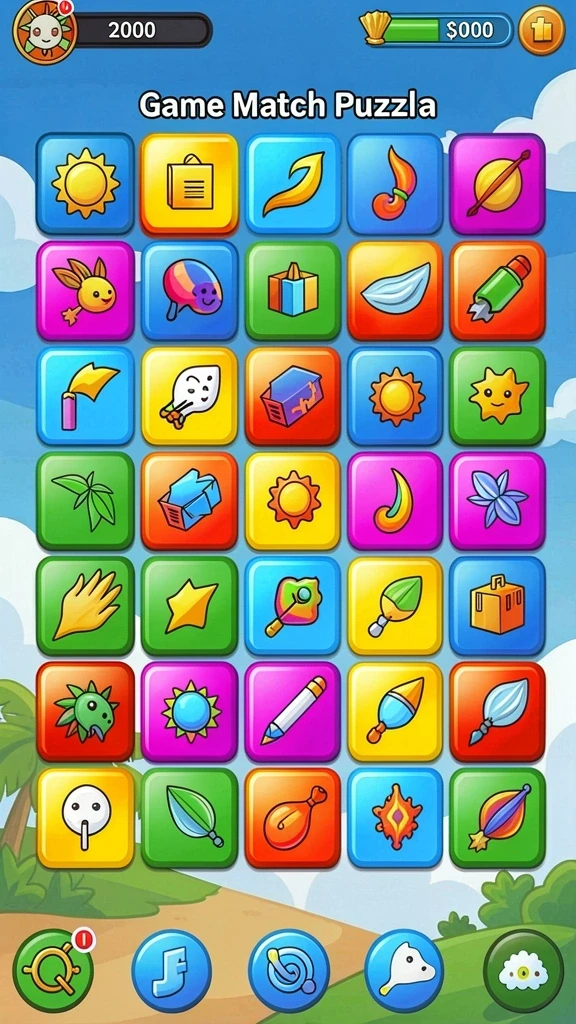Pick the orange crate tile on blue
The width and height of the screenshot is (576, 1024).
(x=498, y=605)
